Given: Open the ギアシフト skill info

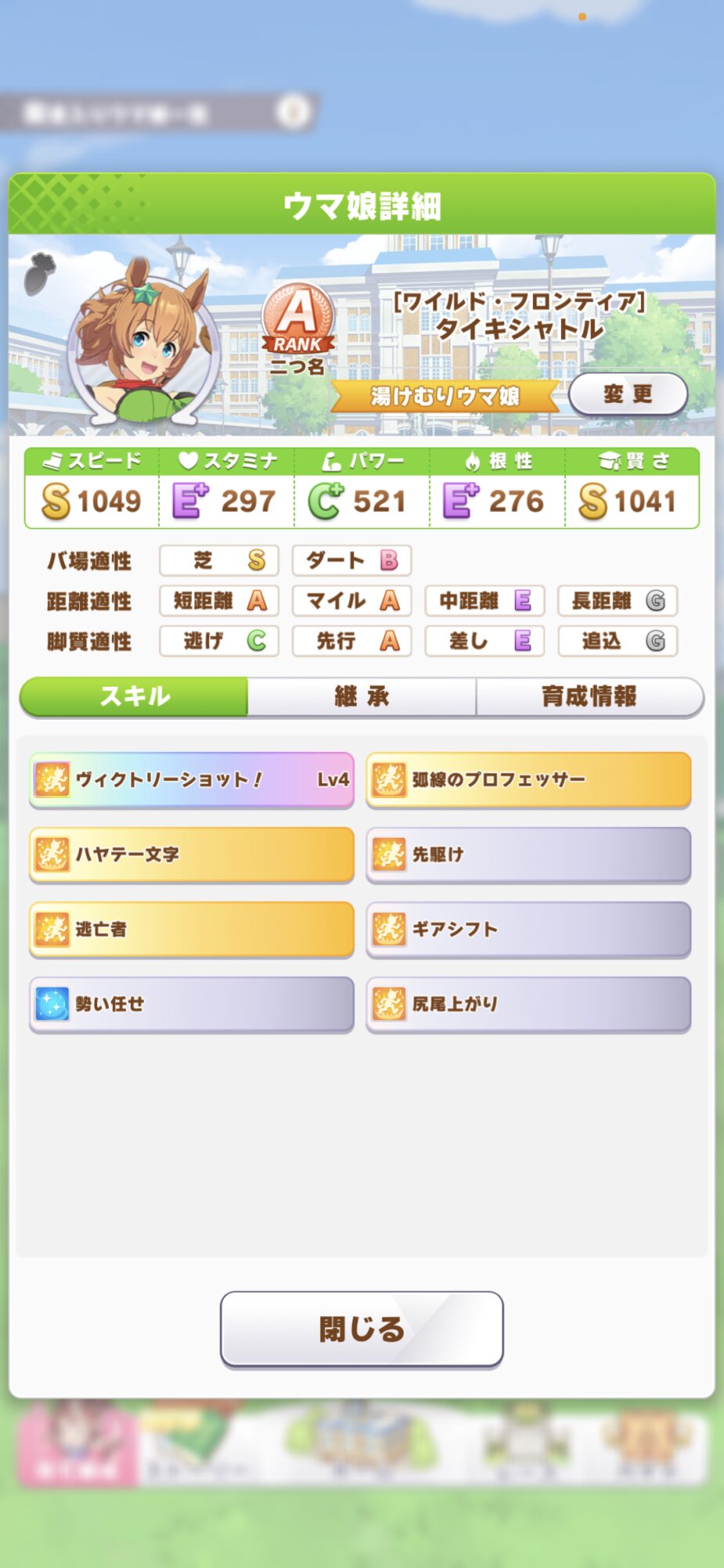Looking at the screenshot, I should tap(528, 929).
